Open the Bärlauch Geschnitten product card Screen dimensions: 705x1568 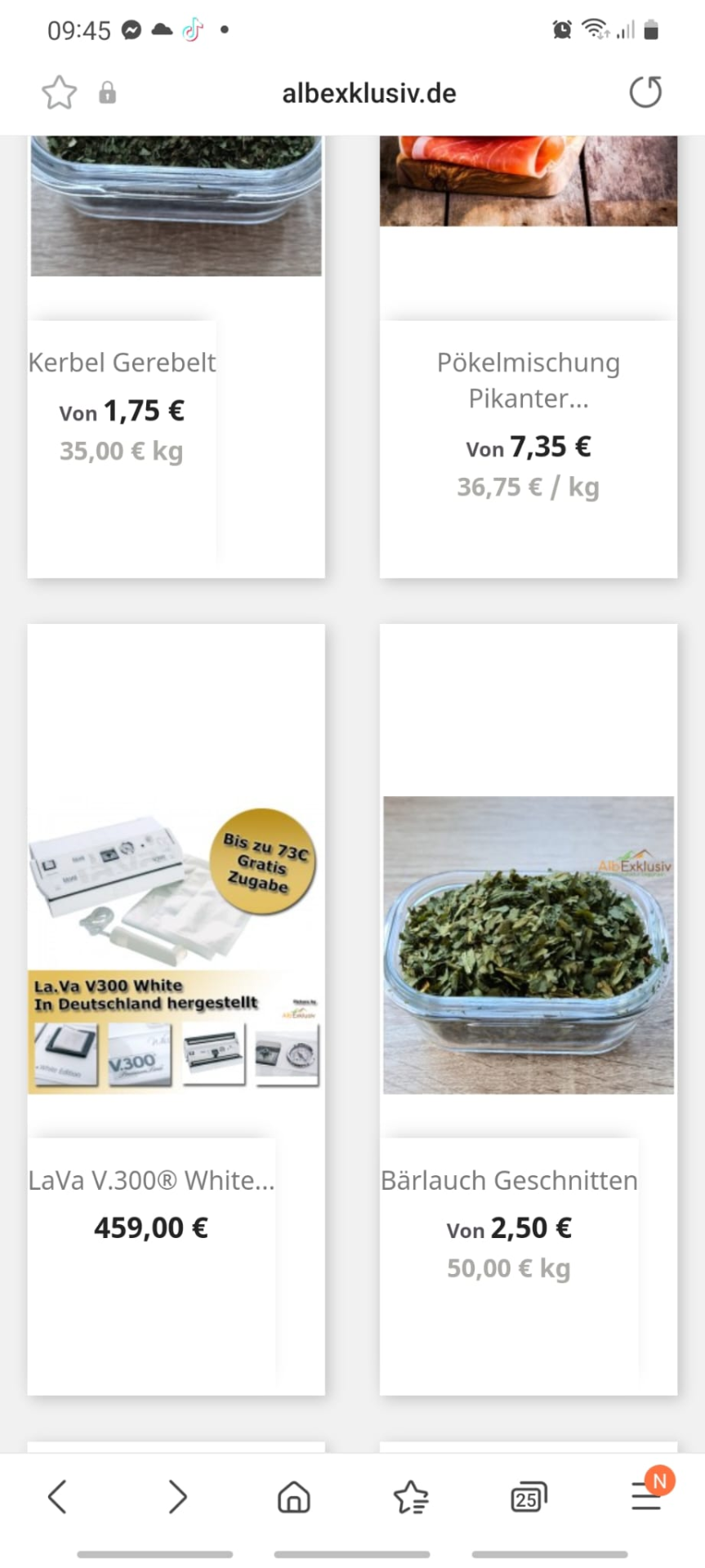[509, 1180]
